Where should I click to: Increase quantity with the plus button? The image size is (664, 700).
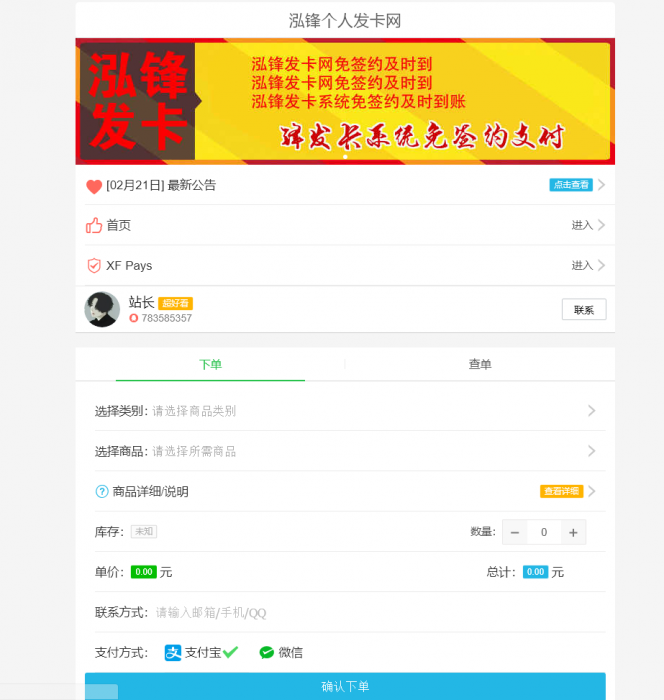point(573,532)
